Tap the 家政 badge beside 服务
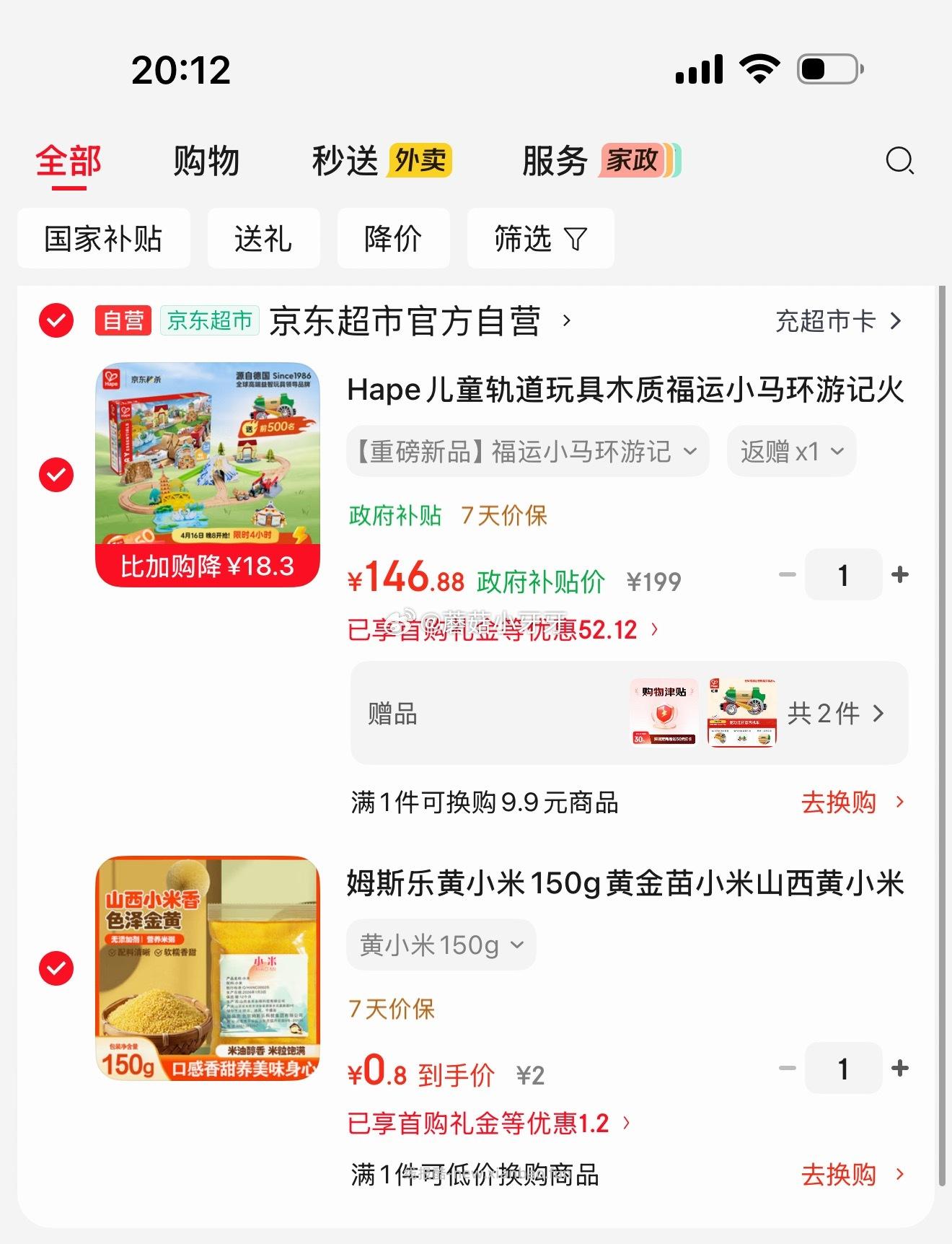Image resolution: width=952 pixels, height=1244 pixels. [x=630, y=160]
